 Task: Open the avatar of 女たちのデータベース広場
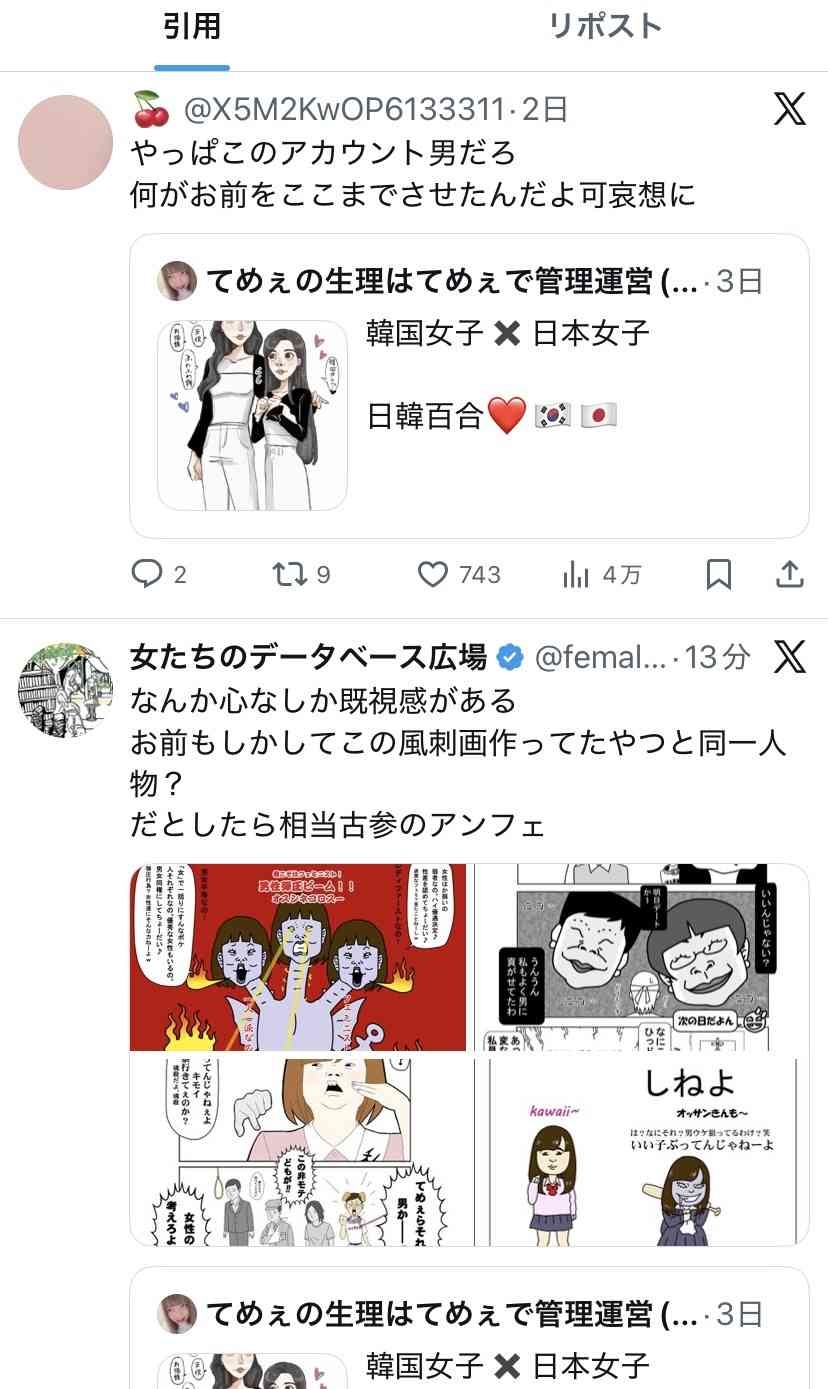(x=65, y=690)
